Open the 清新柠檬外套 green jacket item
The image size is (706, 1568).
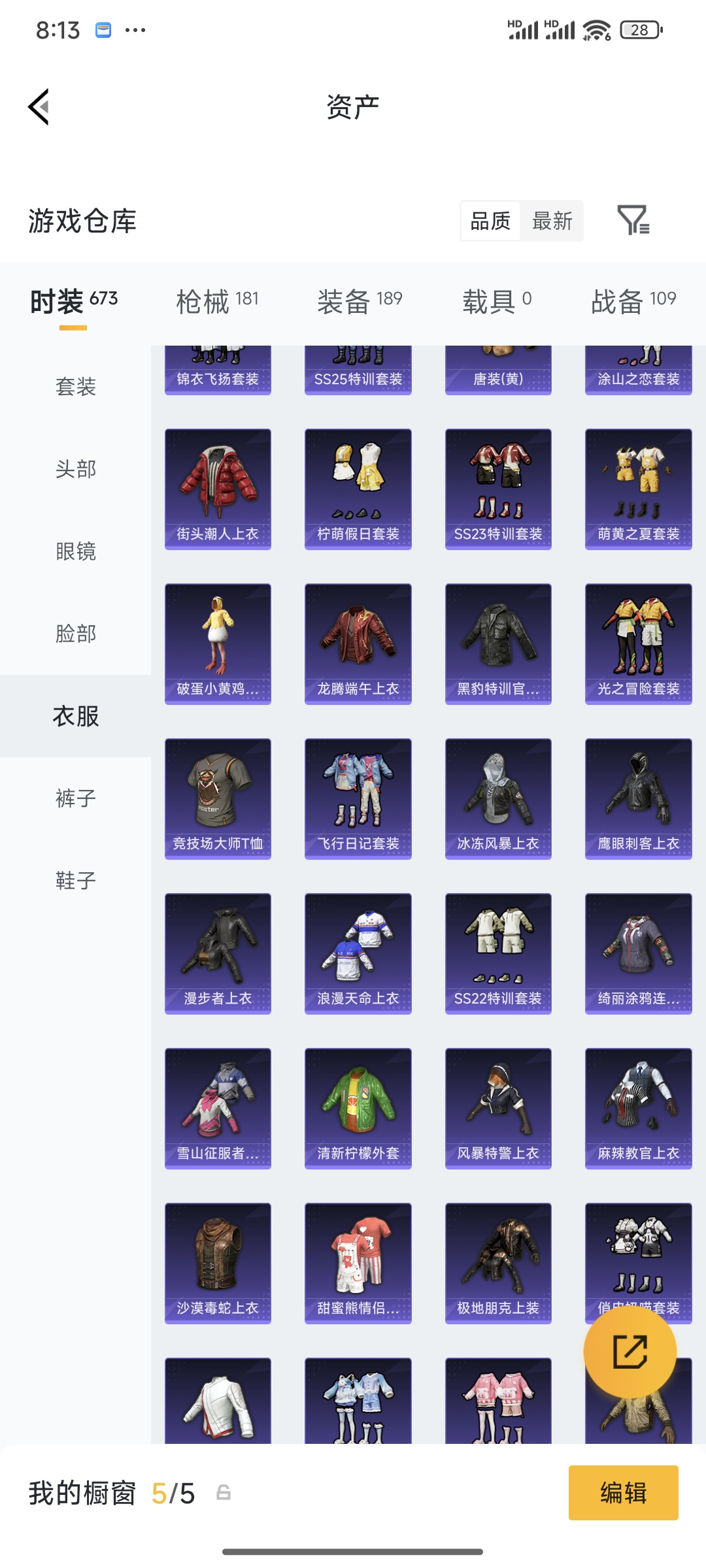[358, 1107]
